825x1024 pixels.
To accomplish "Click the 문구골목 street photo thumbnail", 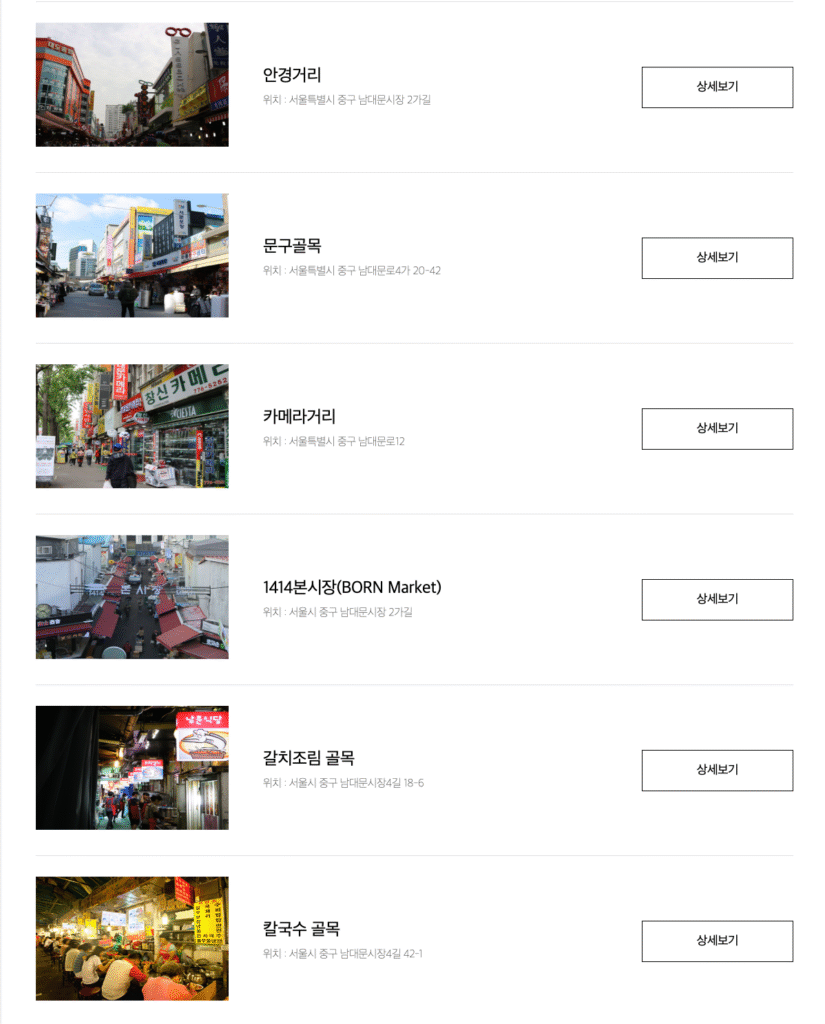I will point(131,252).
